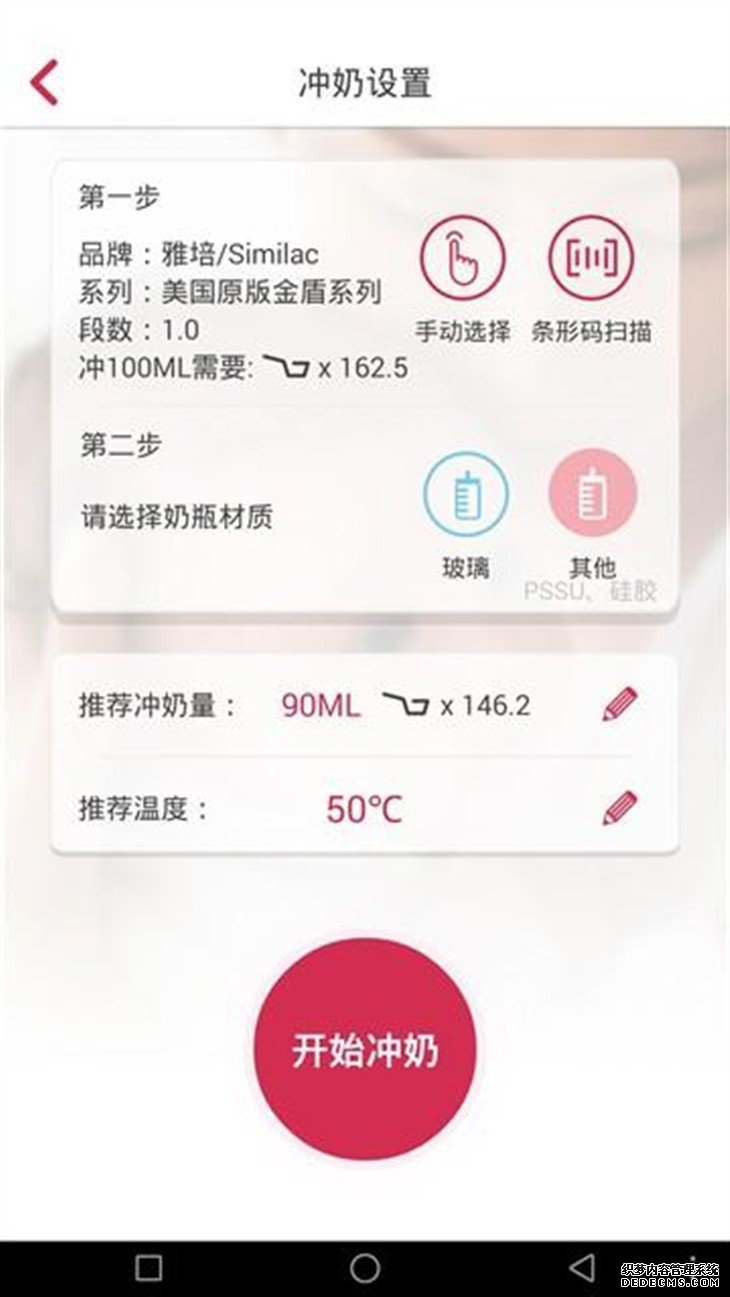This screenshot has width=730, height=1297.
Task: Start brewing with 开始冲奶
Action: tap(365, 1050)
